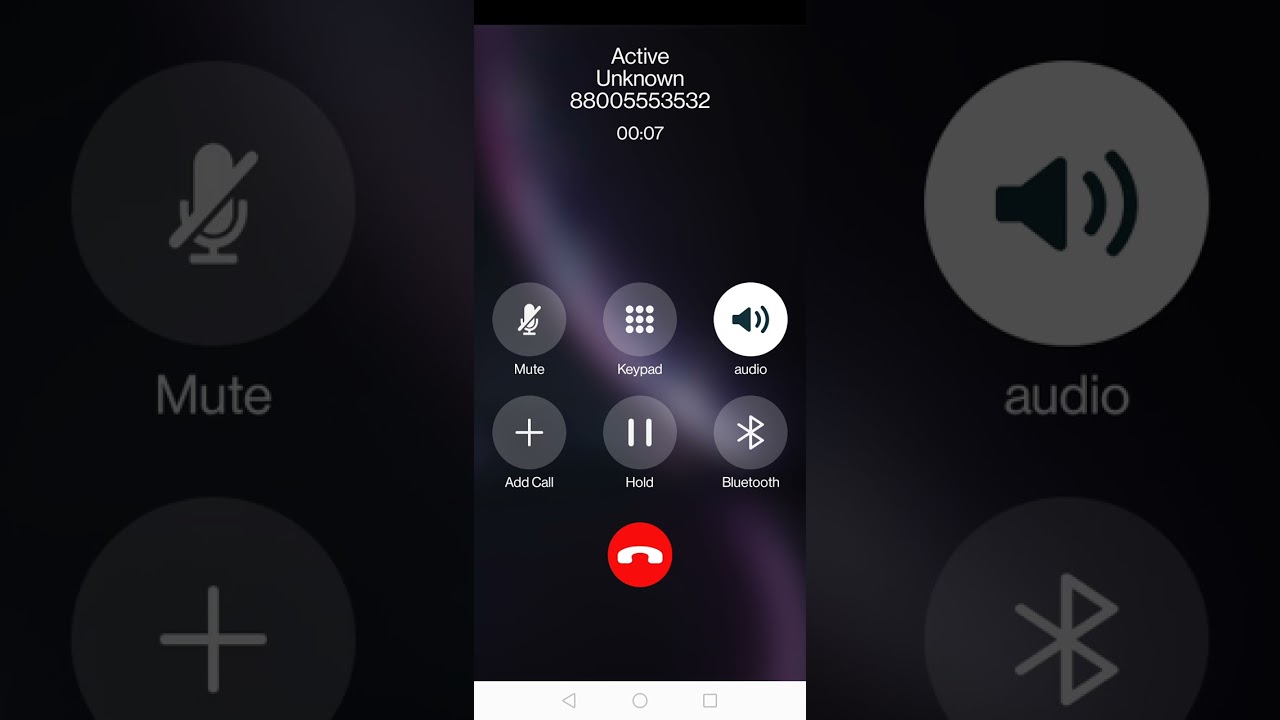
Task: Put the active call on Hold
Action: pyautogui.click(x=640, y=433)
